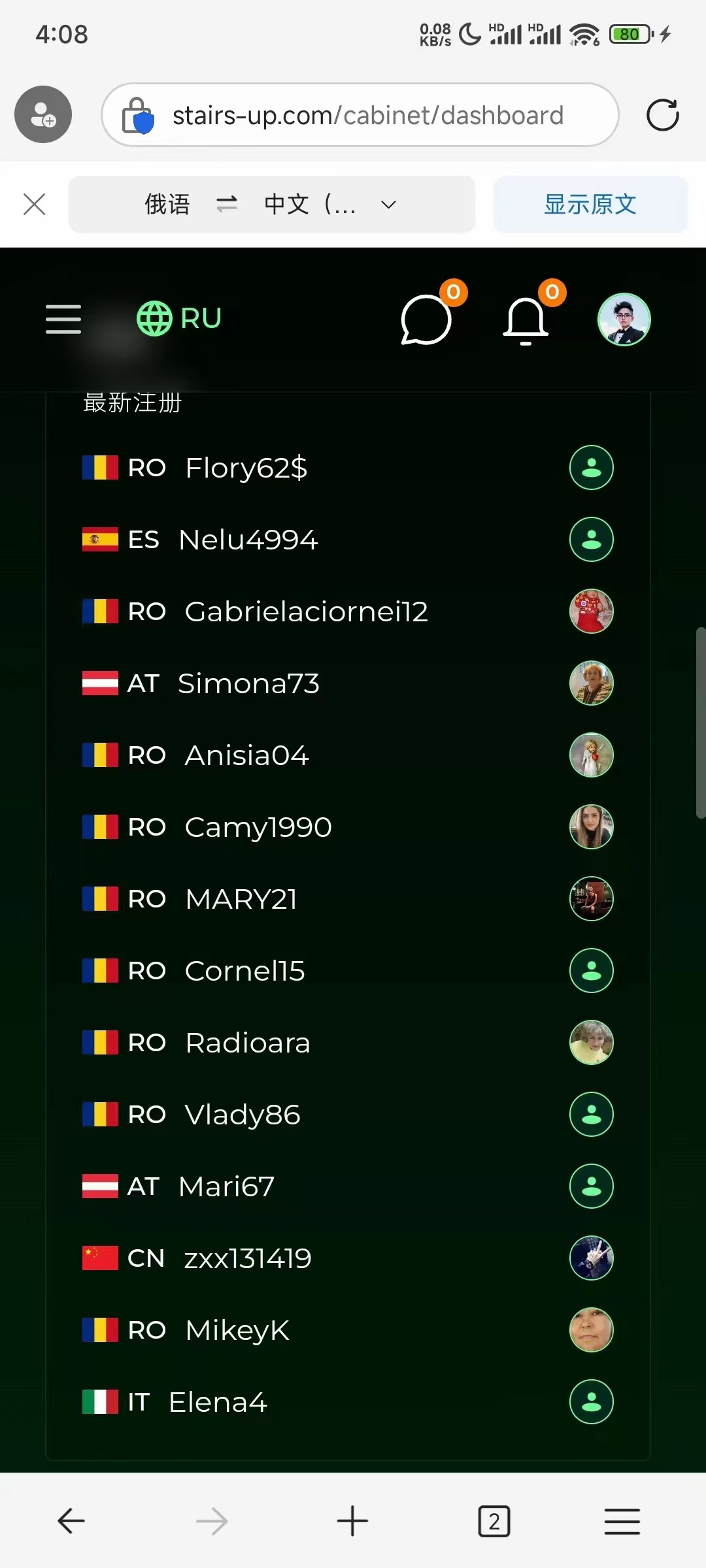View Simona73 profile row
The image size is (706, 1568).
point(248,683)
